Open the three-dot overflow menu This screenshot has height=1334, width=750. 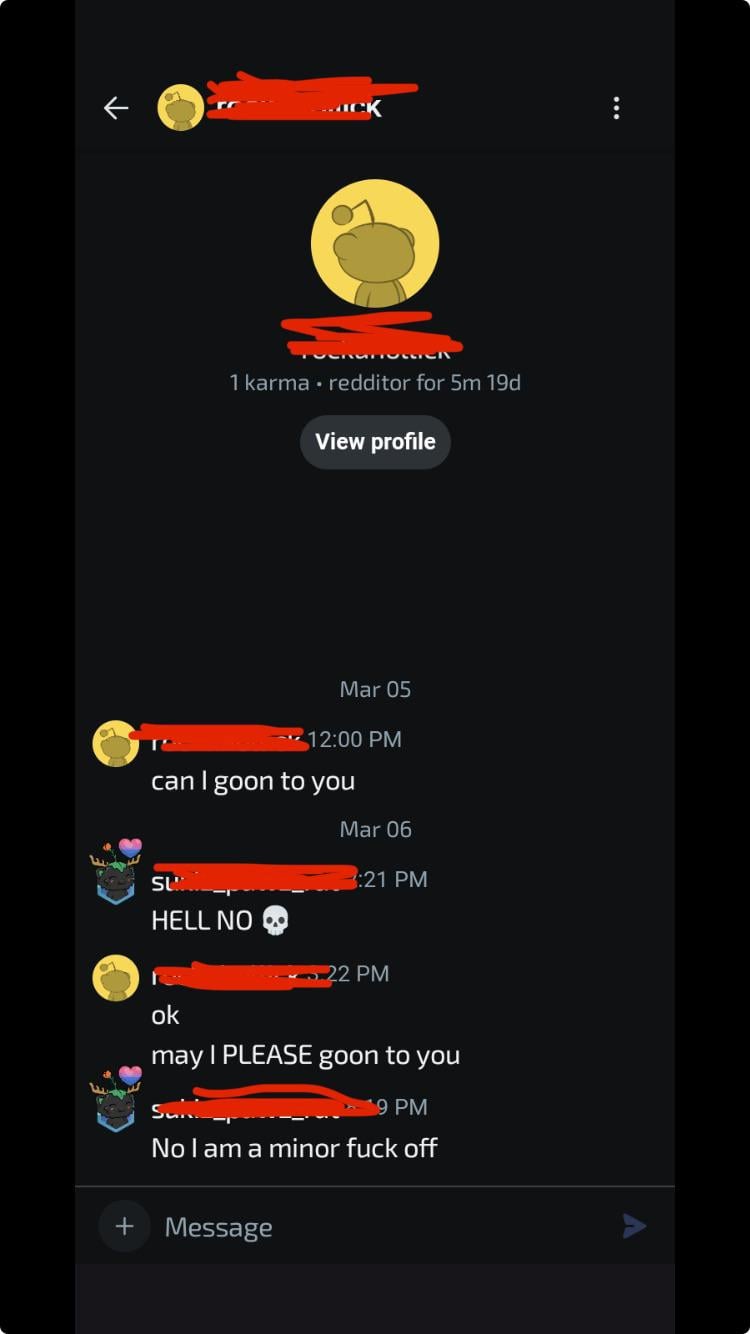tap(616, 108)
